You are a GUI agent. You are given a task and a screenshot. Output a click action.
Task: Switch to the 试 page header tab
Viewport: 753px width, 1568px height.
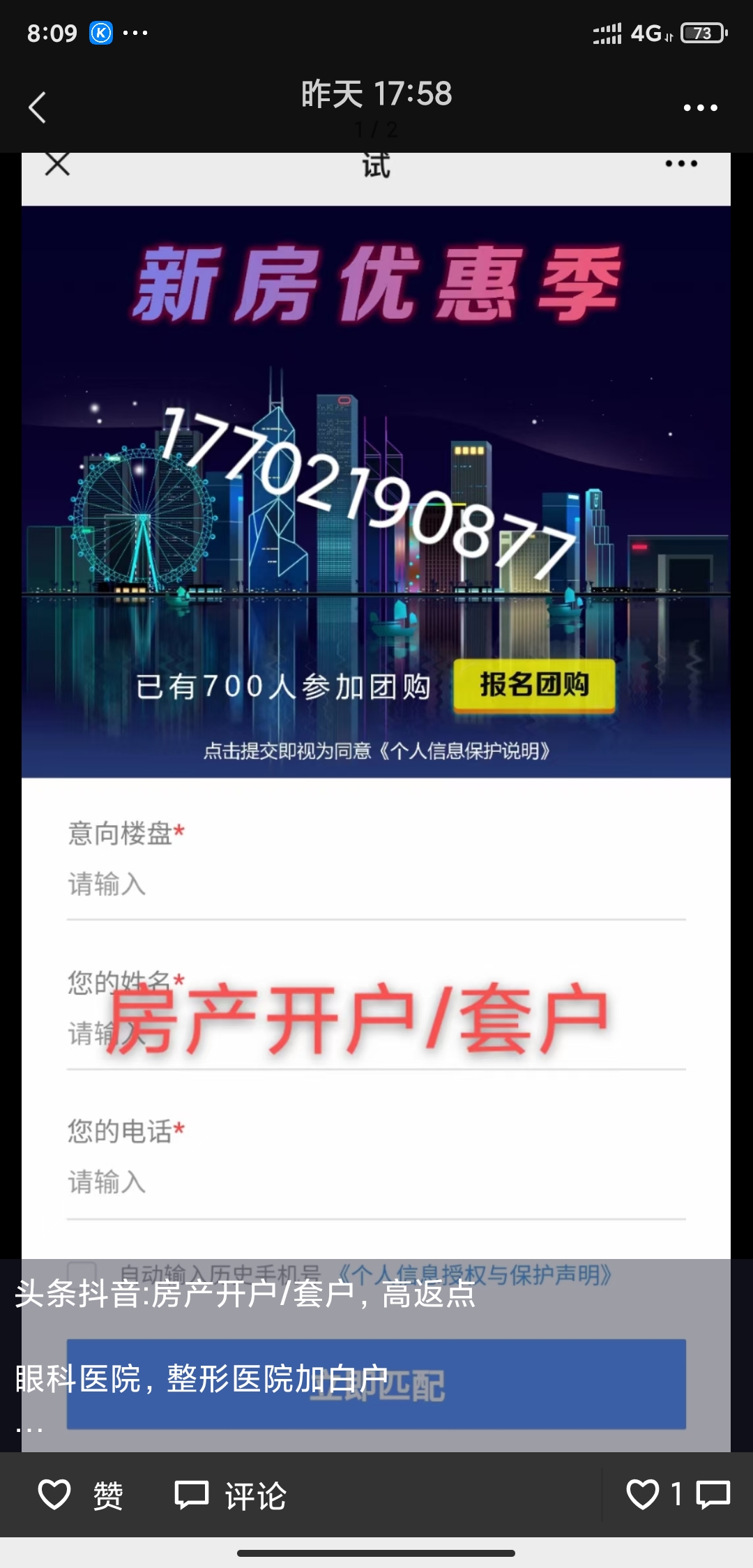click(x=376, y=165)
